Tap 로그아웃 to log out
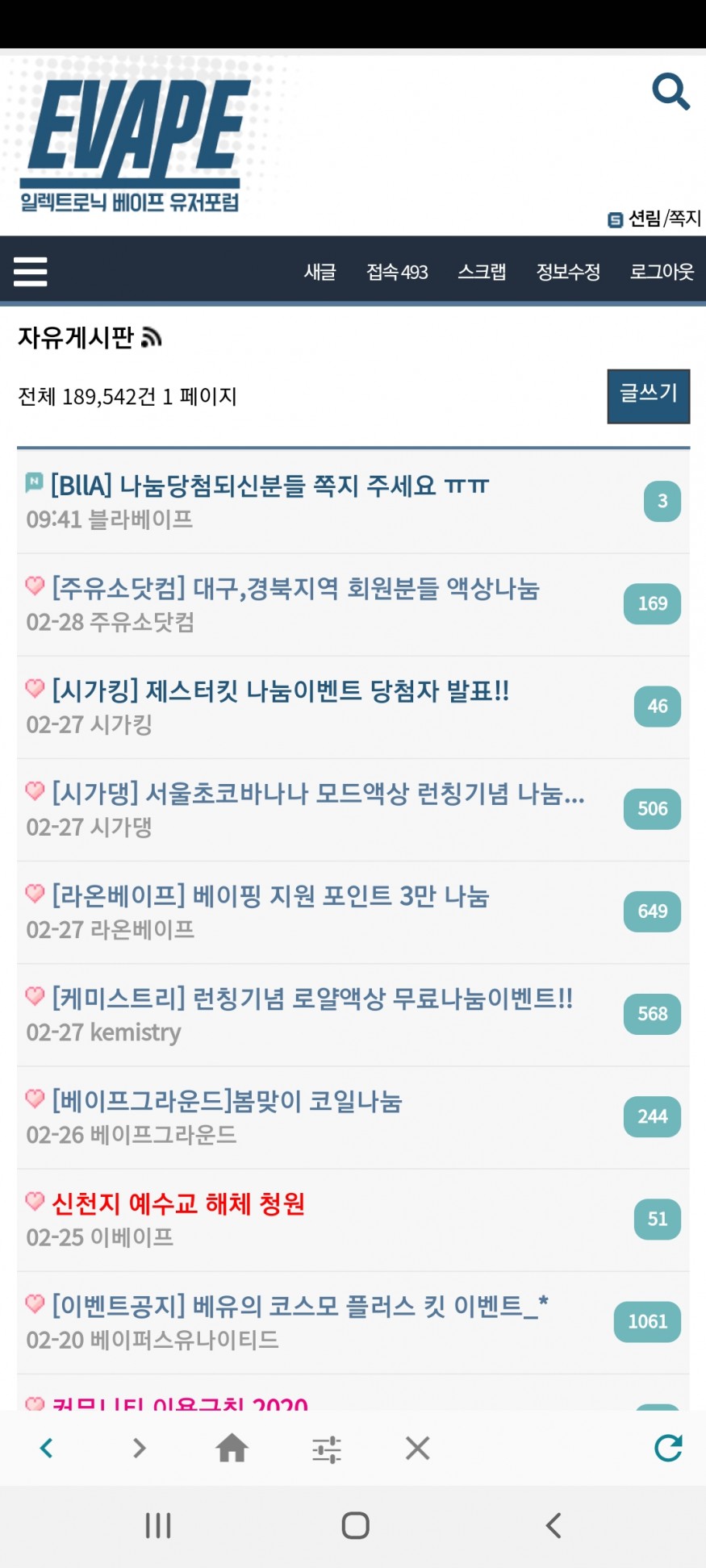 tap(662, 272)
